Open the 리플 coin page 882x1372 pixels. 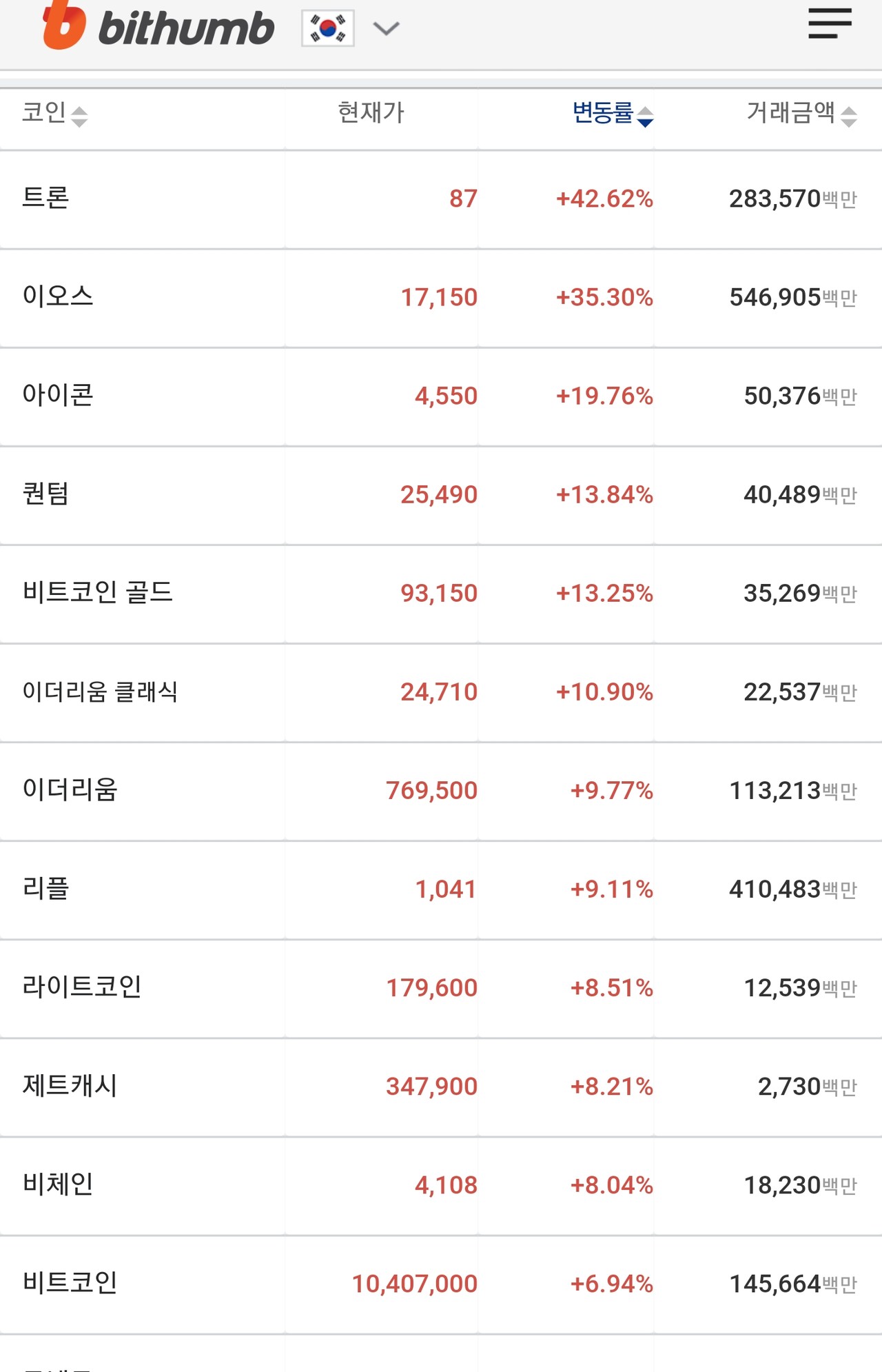(x=441, y=890)
